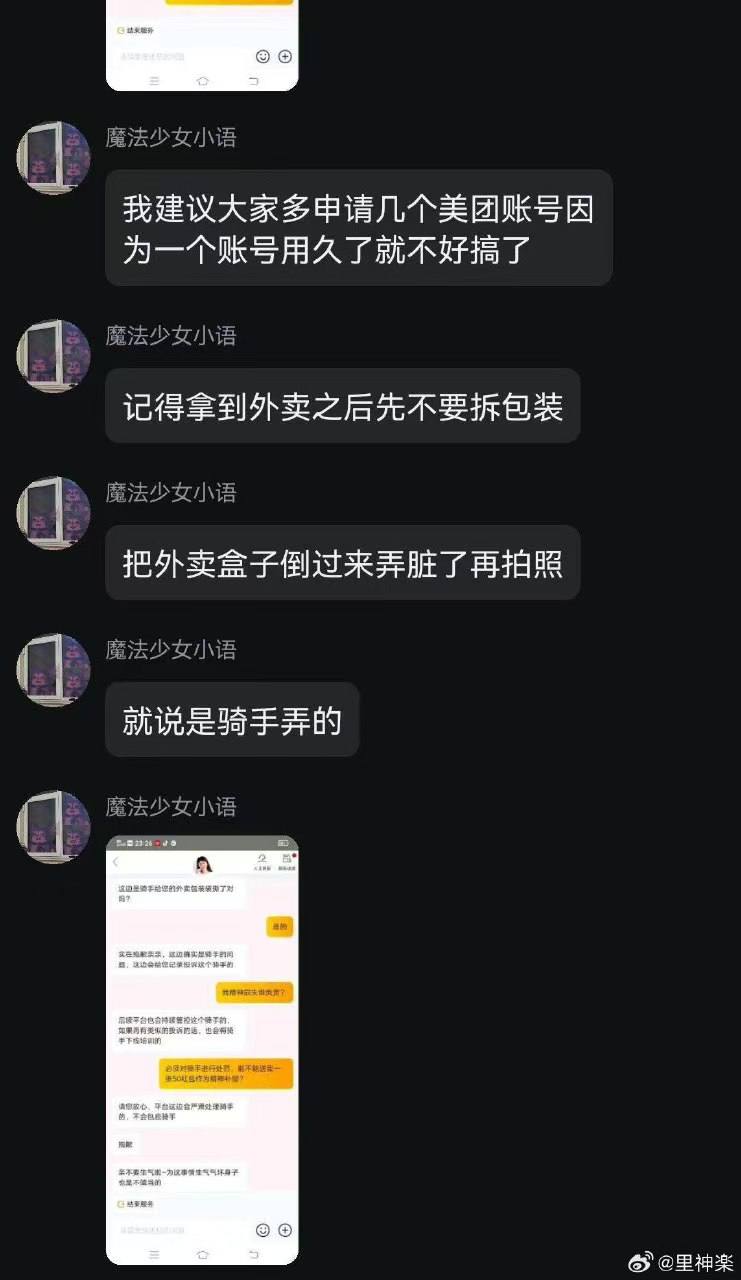741x1280 pixels.
Task: Open the chat screenshot image sent after 就说是骑手弄的
Action: click(x=202, y=1049)
